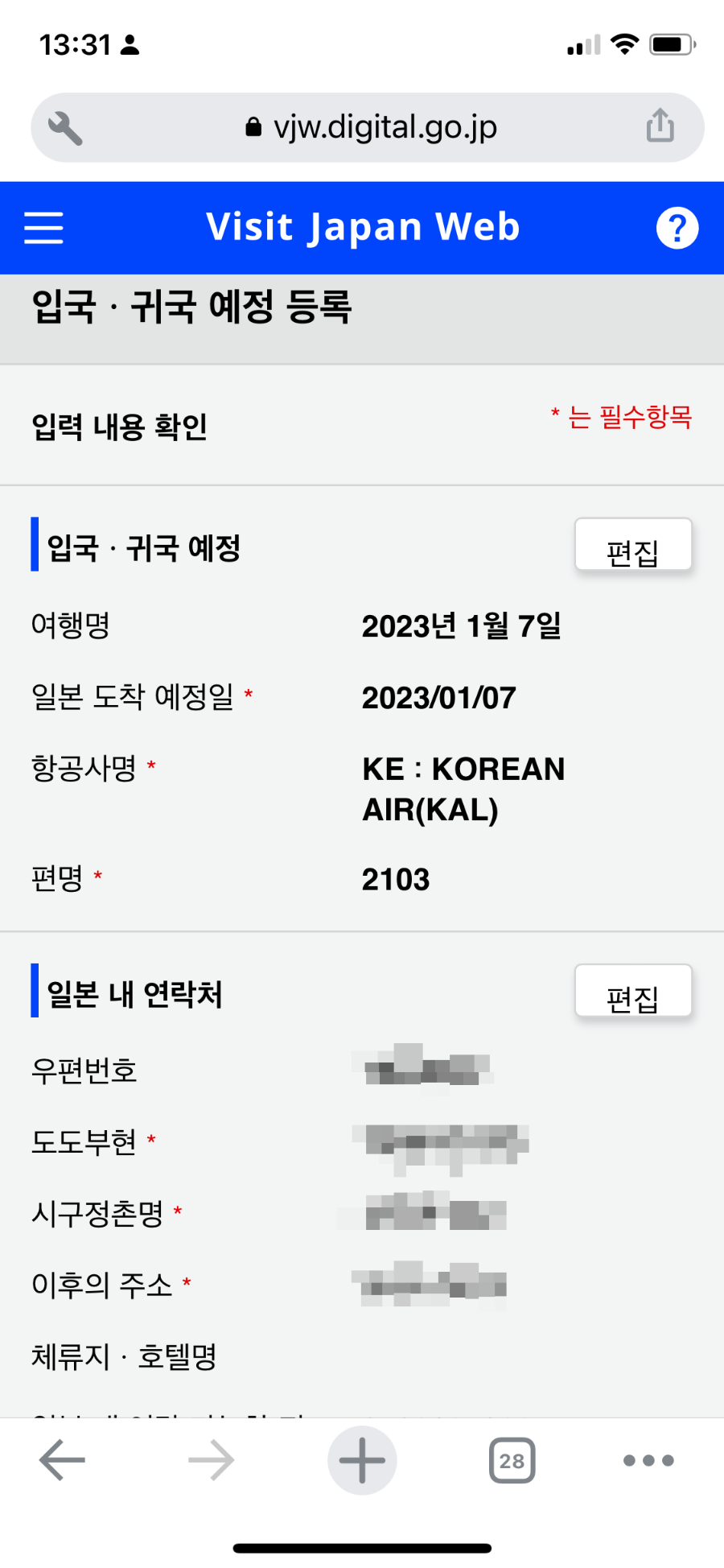Open the tab switcher showing 28 tabs

[512, 1460]
